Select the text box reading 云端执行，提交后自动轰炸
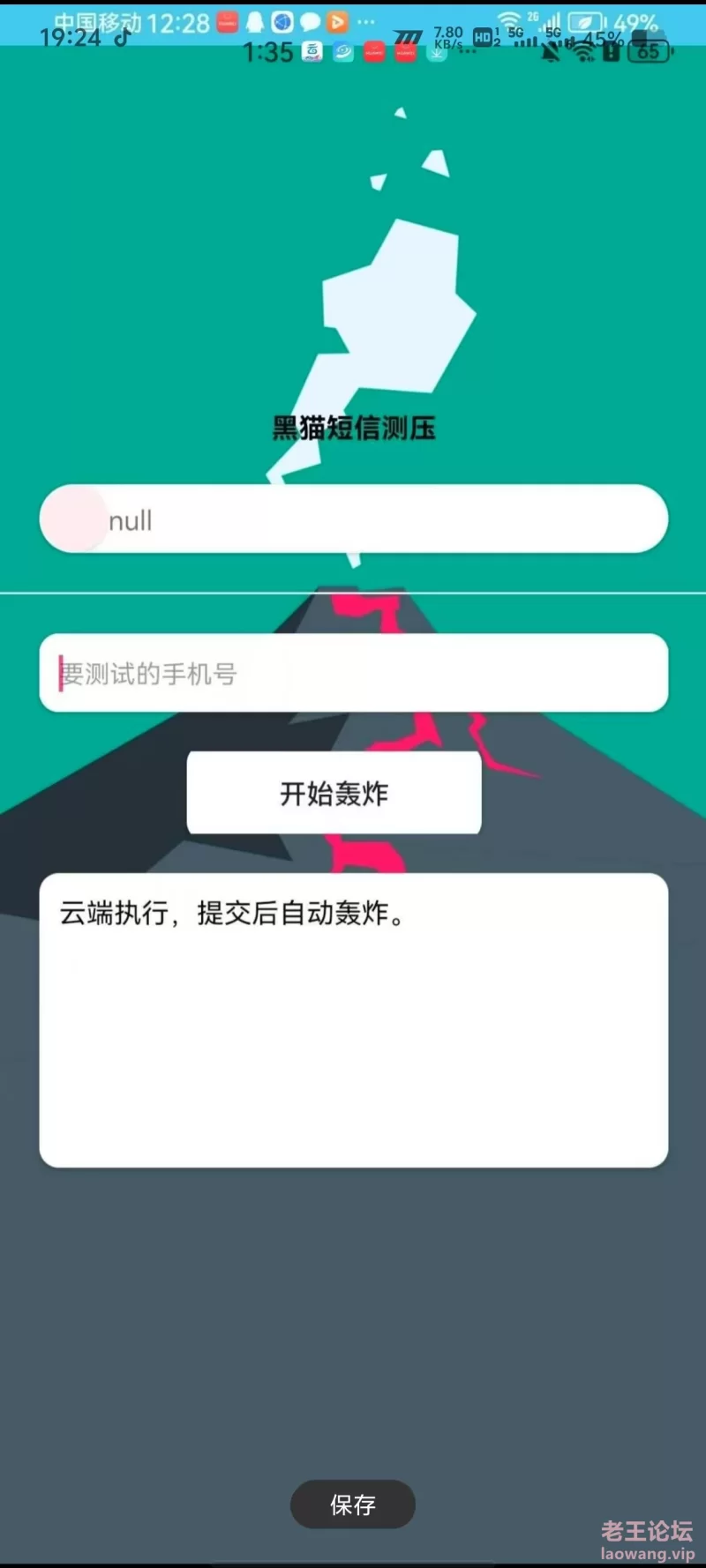Image resolution: width=706 pixels, height=1568 pixels. point(353,1020)
